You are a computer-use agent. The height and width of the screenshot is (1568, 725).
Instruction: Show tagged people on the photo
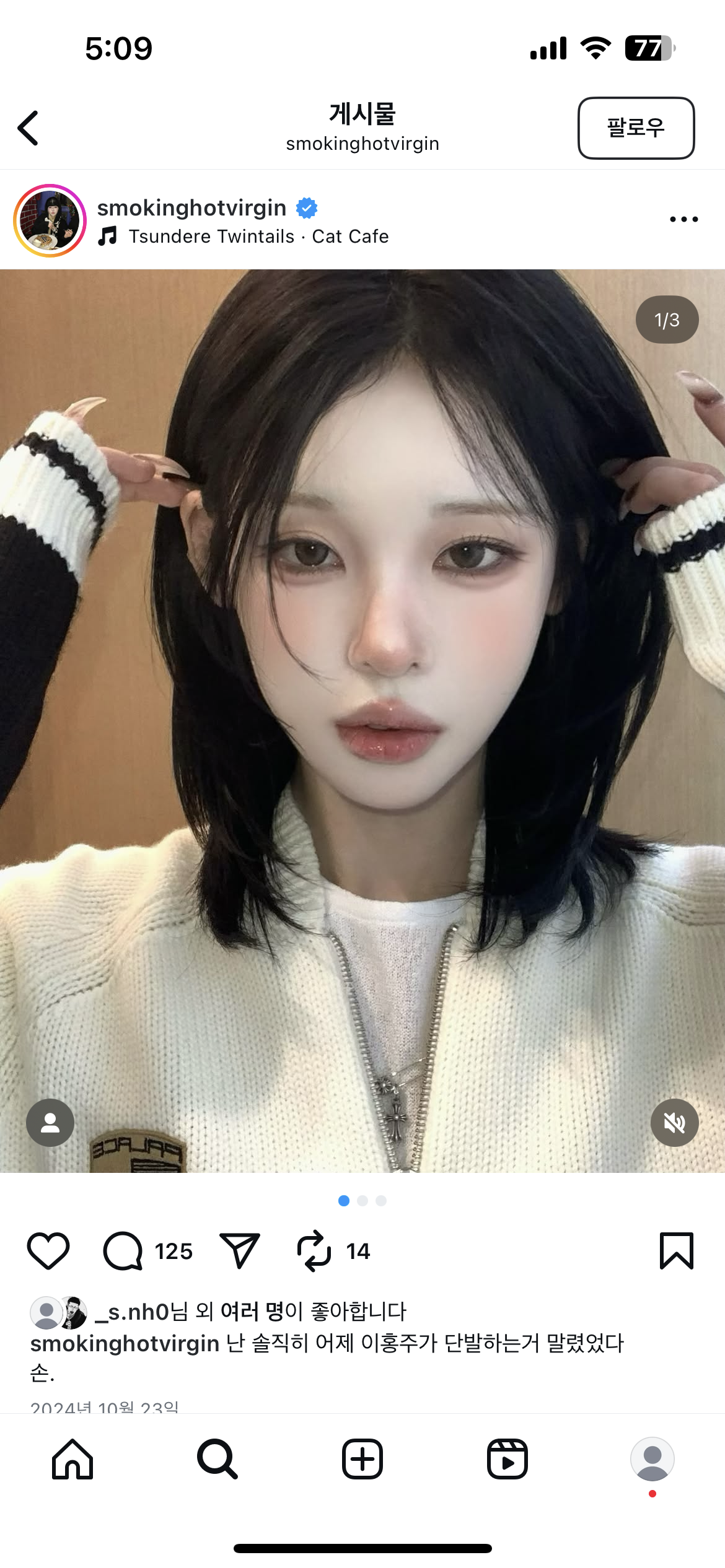50,1123
